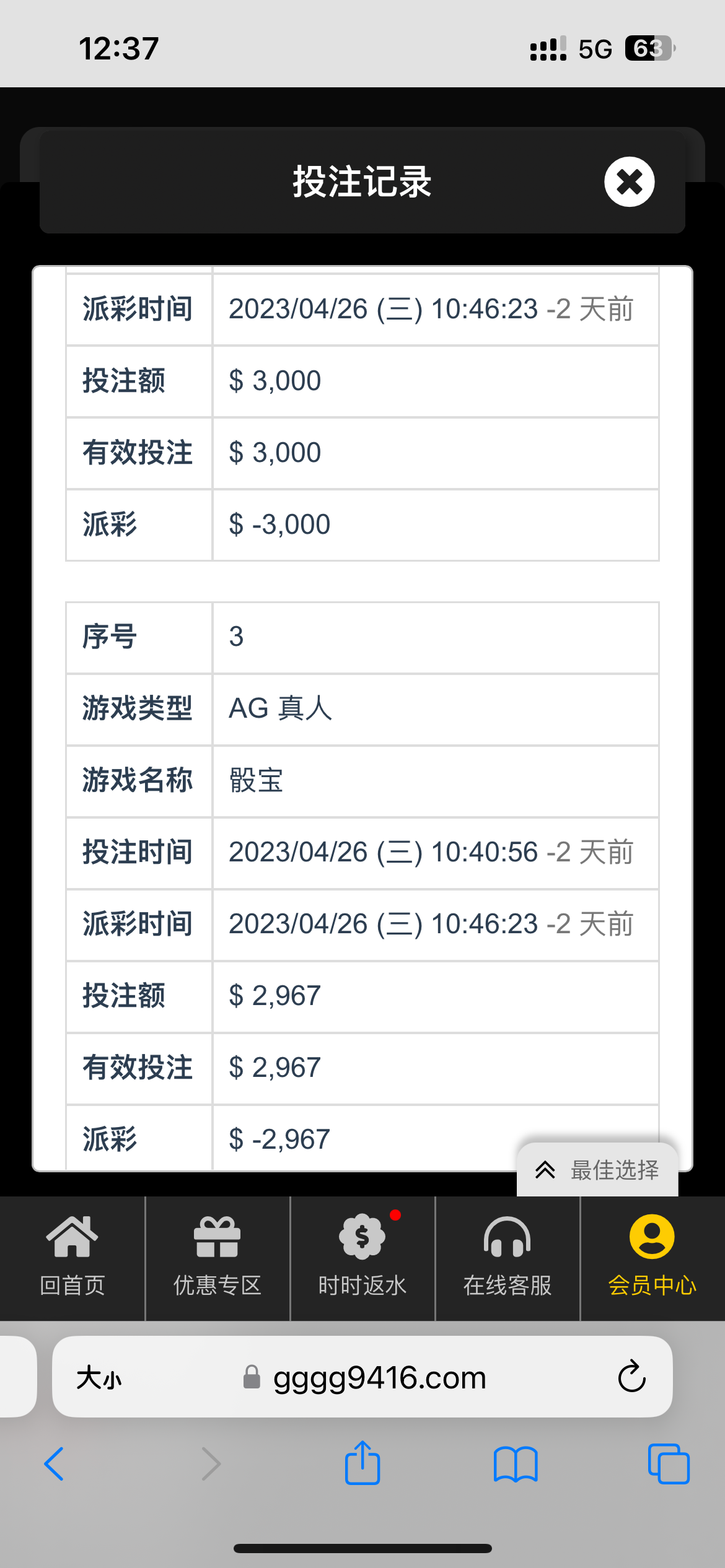This screenshot has width=725, height=1568.
Task: Select the 会员中心 tab
Action: 652,1257
